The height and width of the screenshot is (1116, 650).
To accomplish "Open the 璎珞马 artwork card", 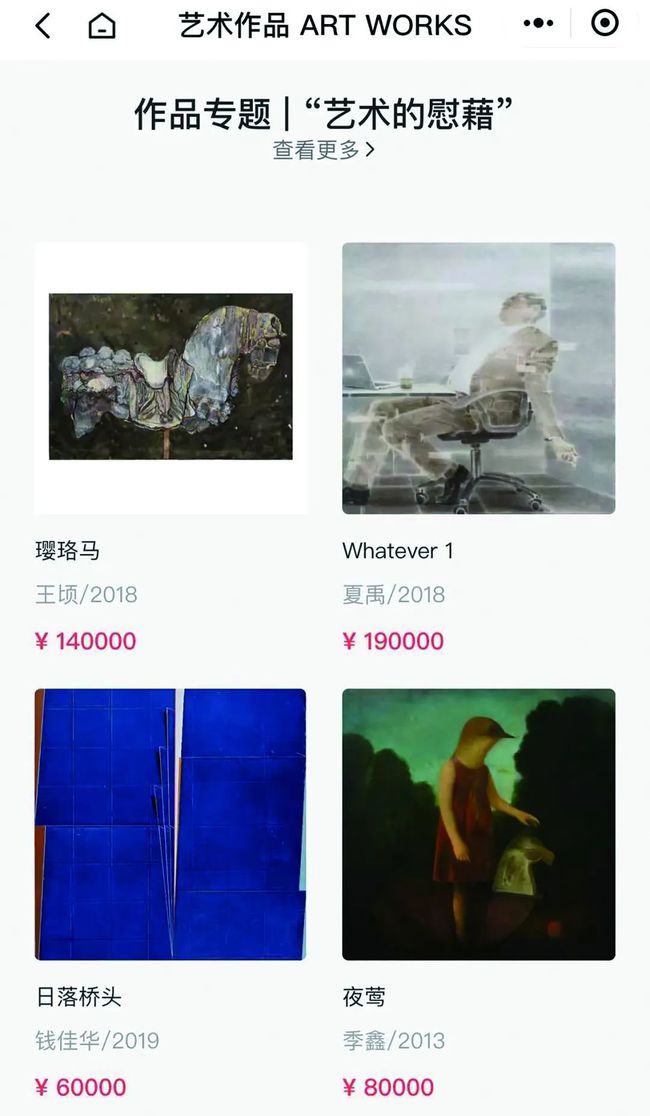I will click(171, 378).
